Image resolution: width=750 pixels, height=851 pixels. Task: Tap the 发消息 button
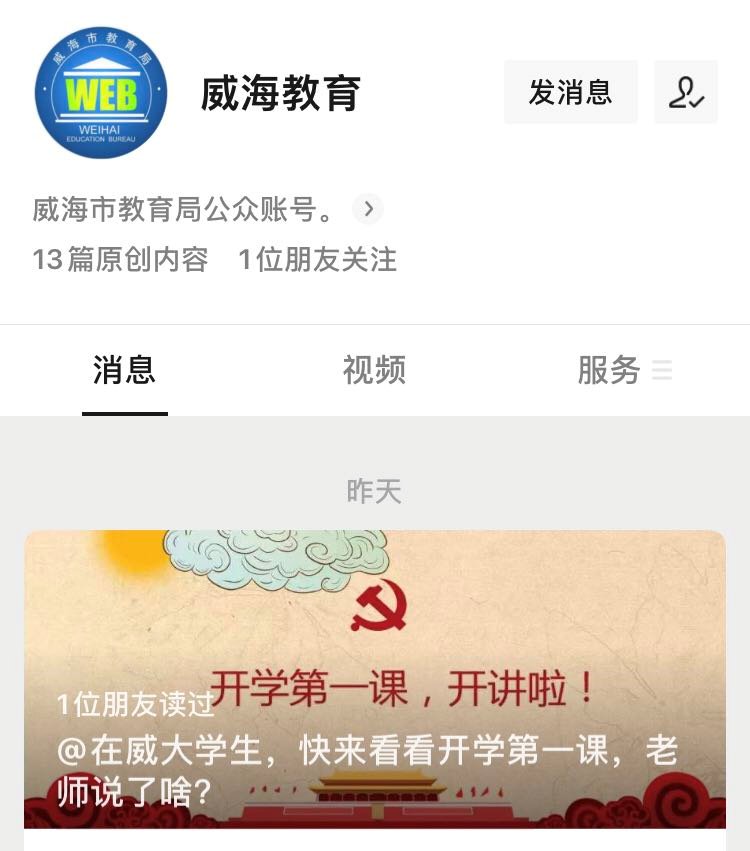click(570, 92)
